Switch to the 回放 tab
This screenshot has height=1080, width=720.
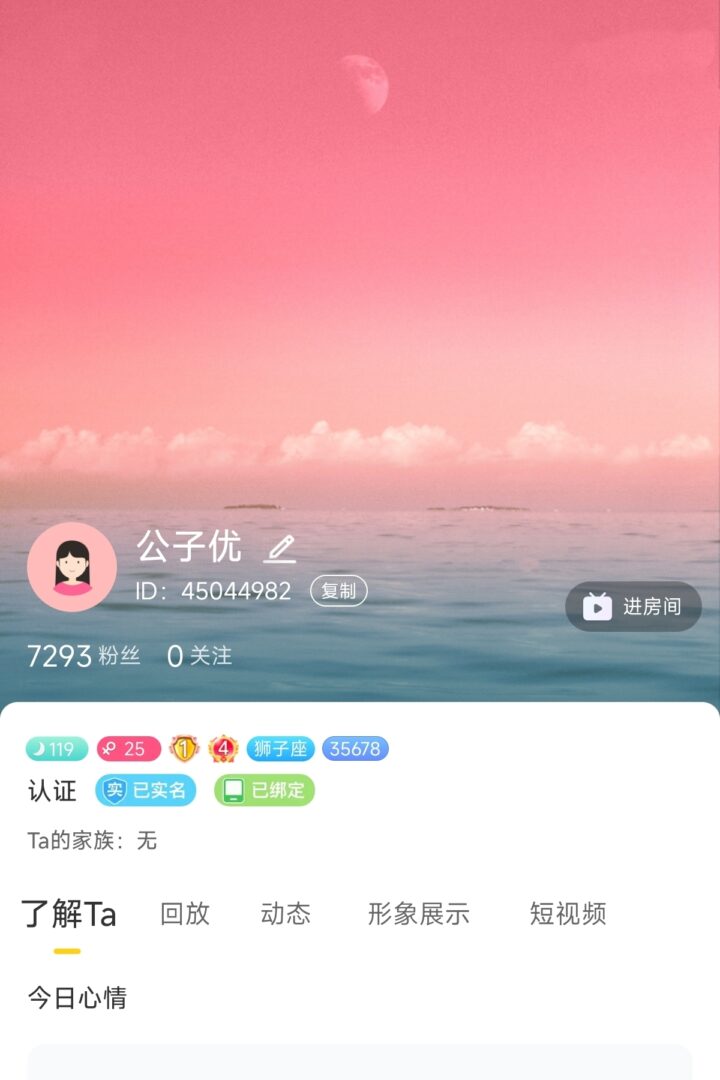[x=185, y=913]
